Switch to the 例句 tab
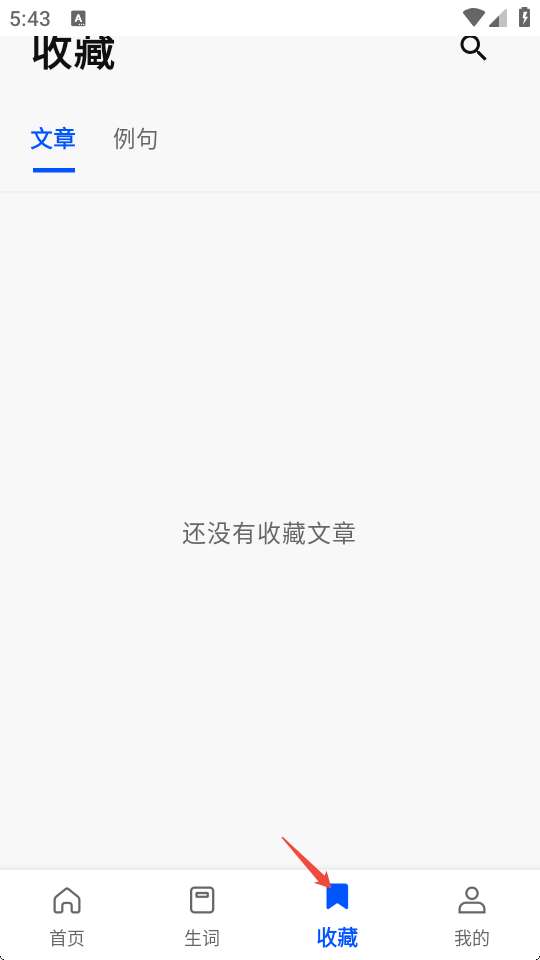540x960 pixels. point(135,139)
